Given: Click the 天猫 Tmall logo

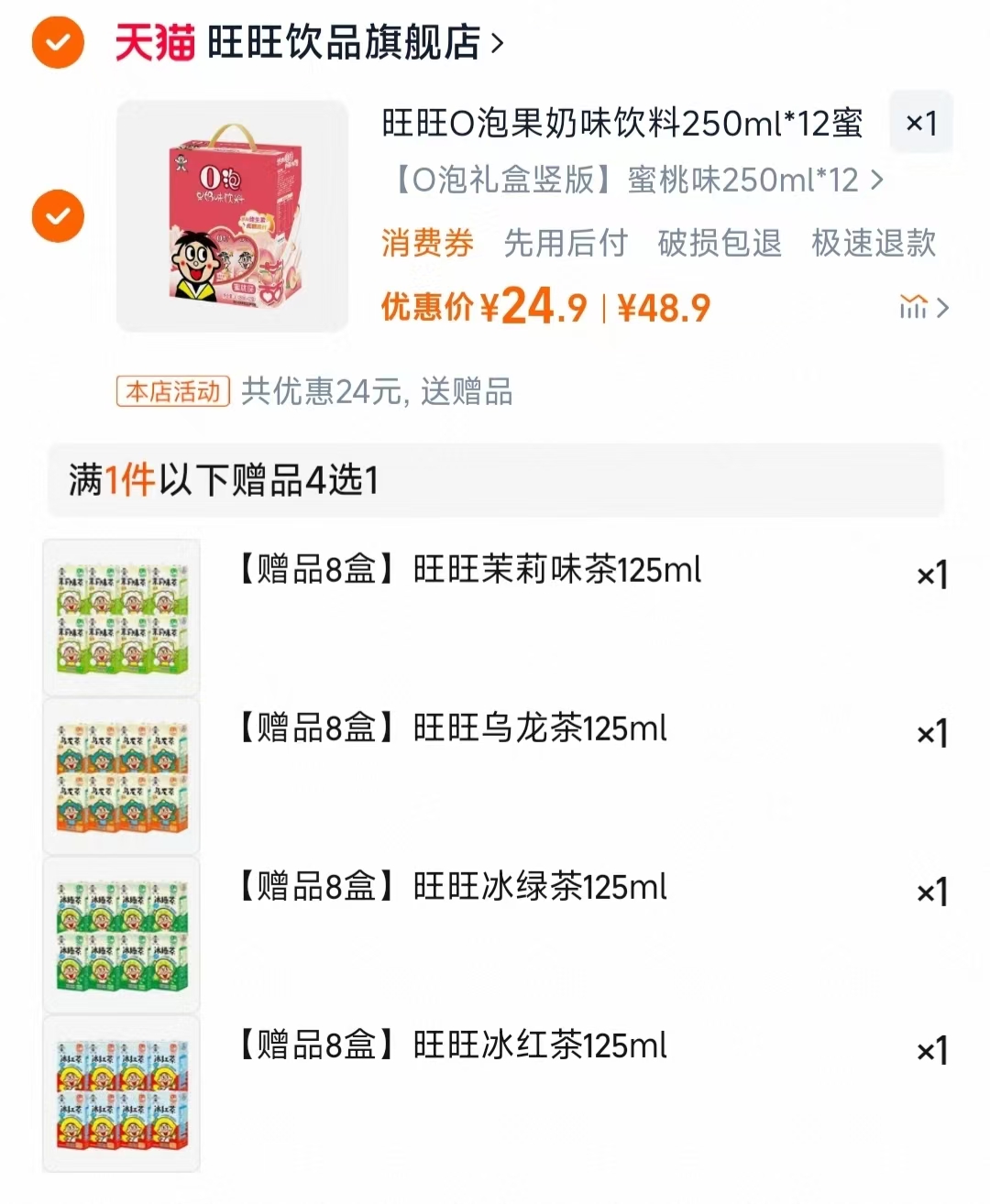Looking at the screenshot, I should pos(150,41).
